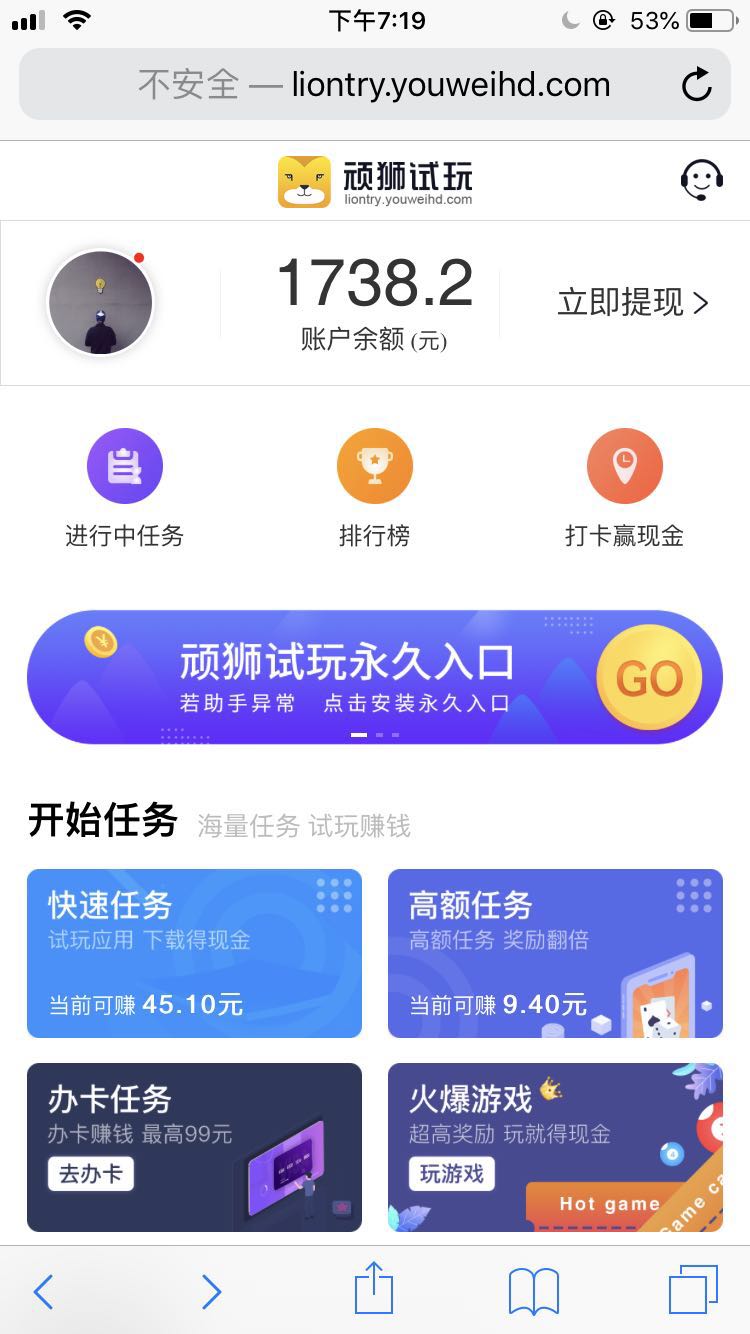The height and width of the screenshot is (1334, 750).
Task: Tap the 顽狮试玩 lion logo
Action: (304, 178)
